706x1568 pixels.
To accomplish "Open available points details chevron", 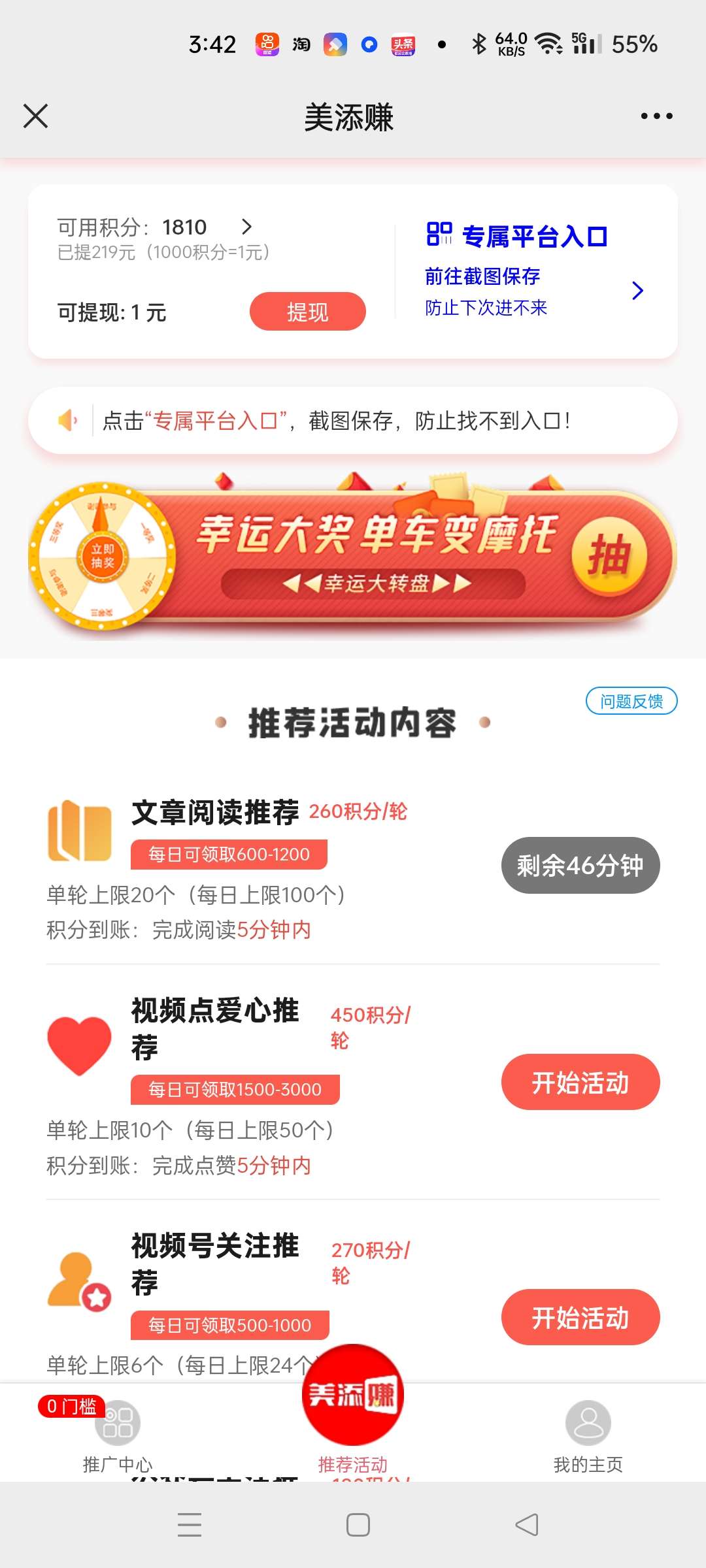I will (x=246, y=227).
